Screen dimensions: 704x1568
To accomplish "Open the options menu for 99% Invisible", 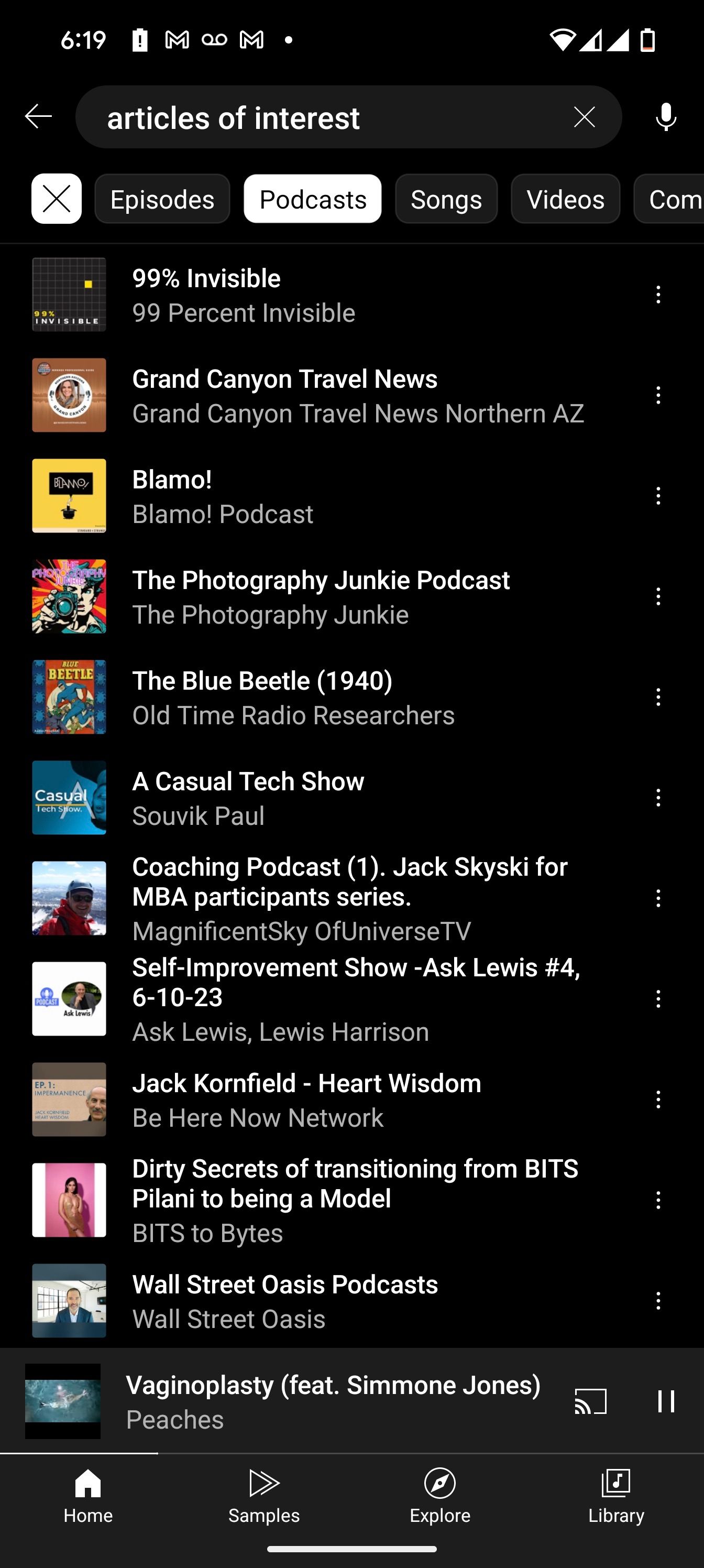I will 658,294.
